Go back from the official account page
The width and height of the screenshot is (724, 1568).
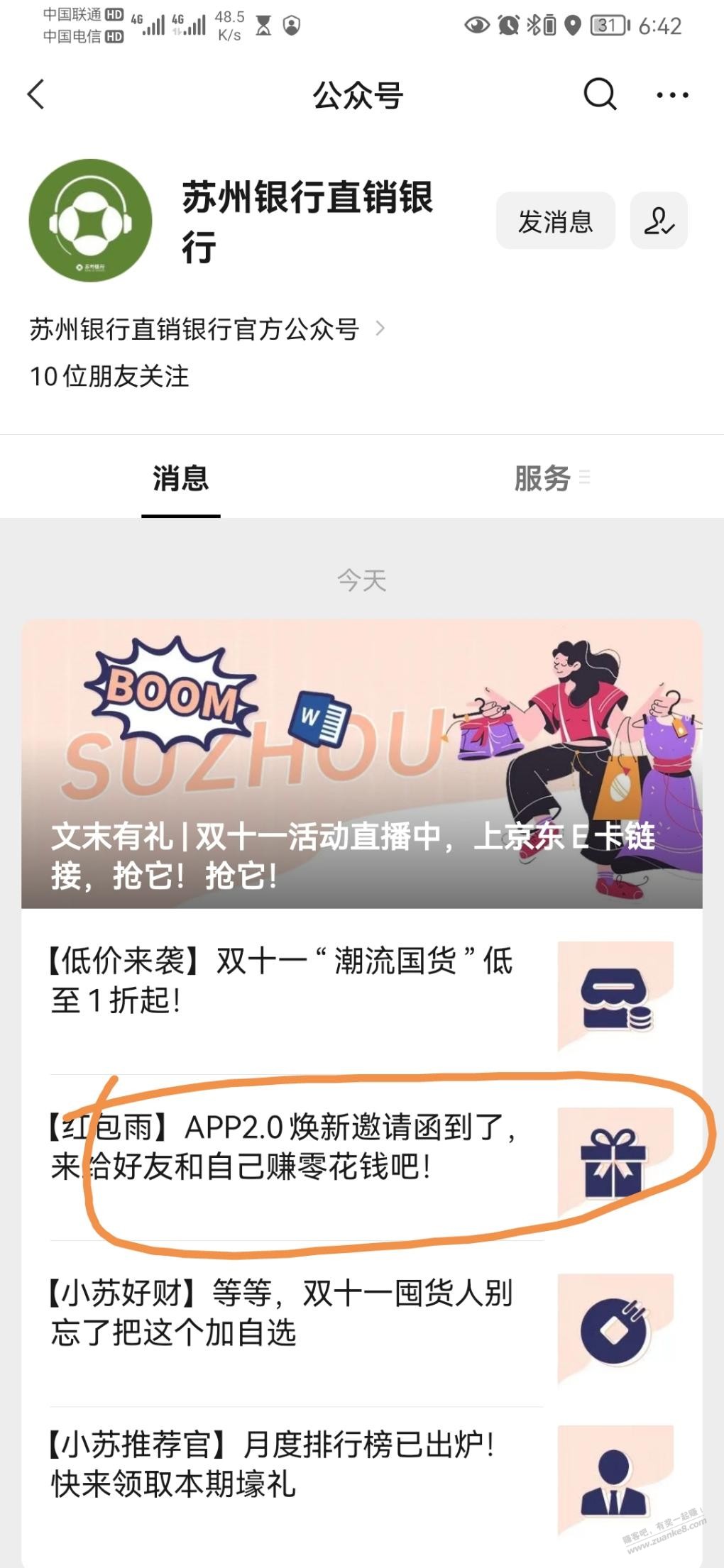point(35,94)
